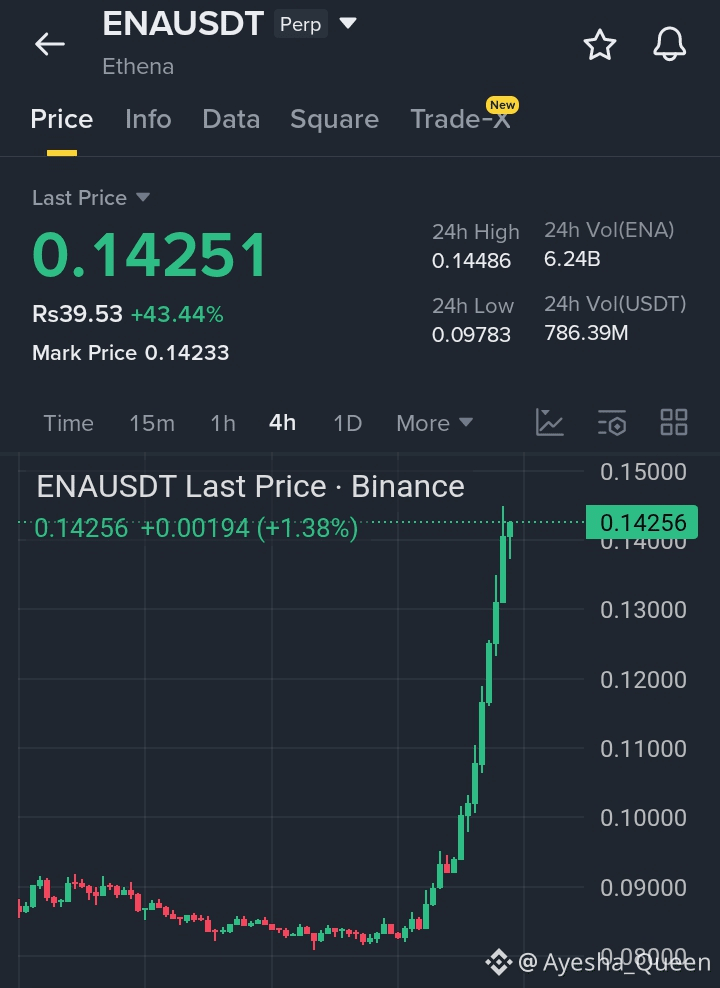Open the chart settings icon
This screenshot has height=988, width=720.
[612, 422]
